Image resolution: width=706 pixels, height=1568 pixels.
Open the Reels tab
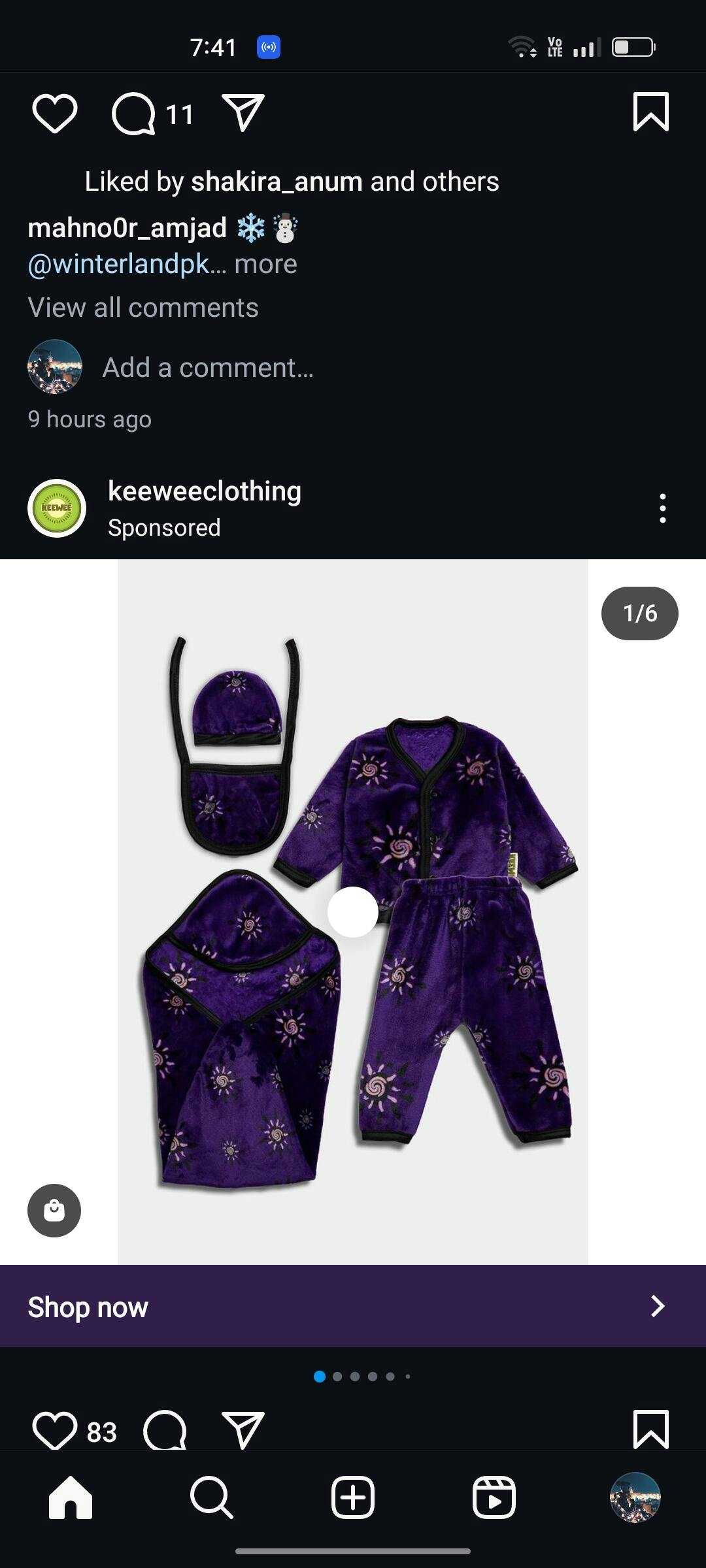point(494,1497)
